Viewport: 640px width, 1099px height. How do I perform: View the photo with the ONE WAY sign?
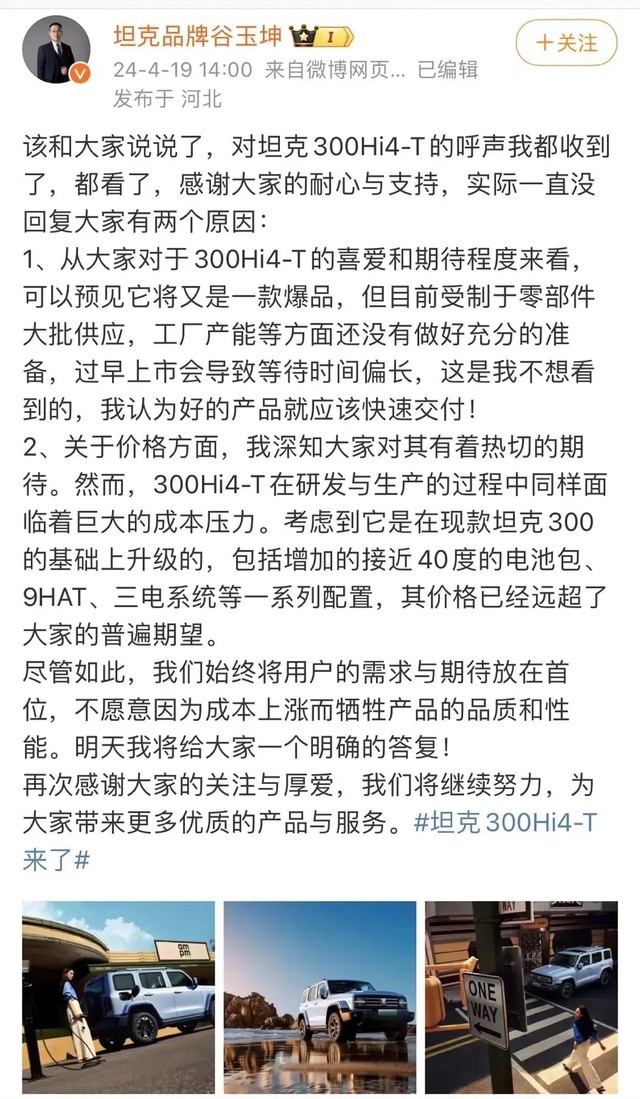521,996
